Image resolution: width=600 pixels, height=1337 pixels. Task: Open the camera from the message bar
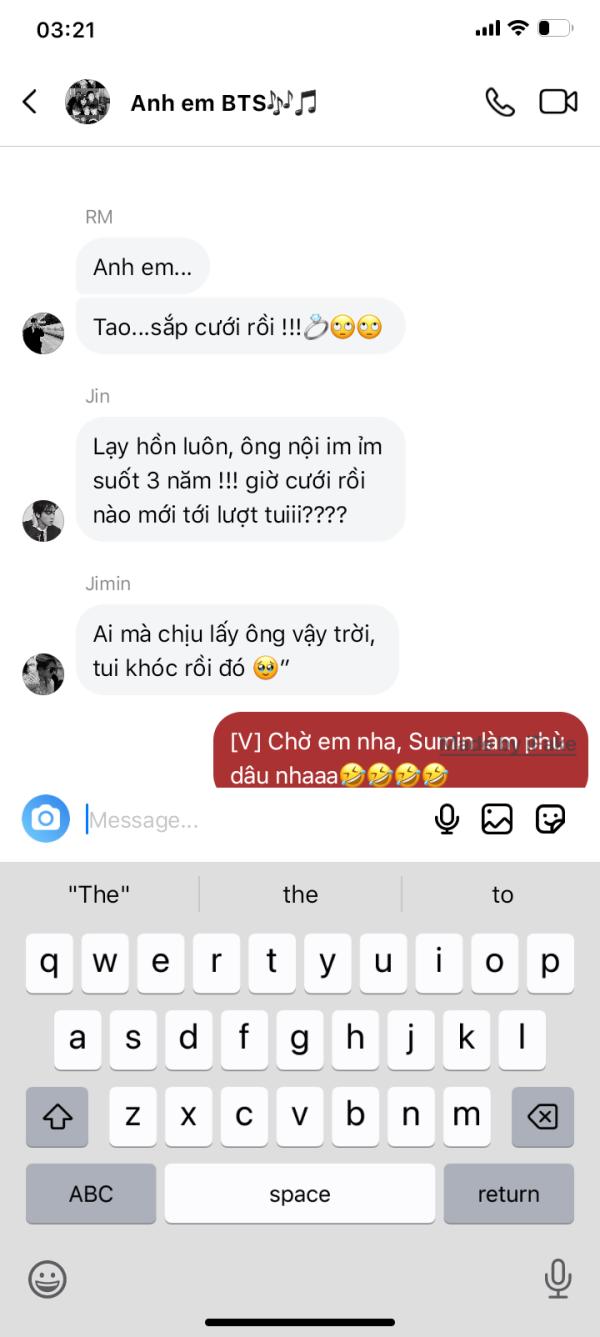pos(46,819)
